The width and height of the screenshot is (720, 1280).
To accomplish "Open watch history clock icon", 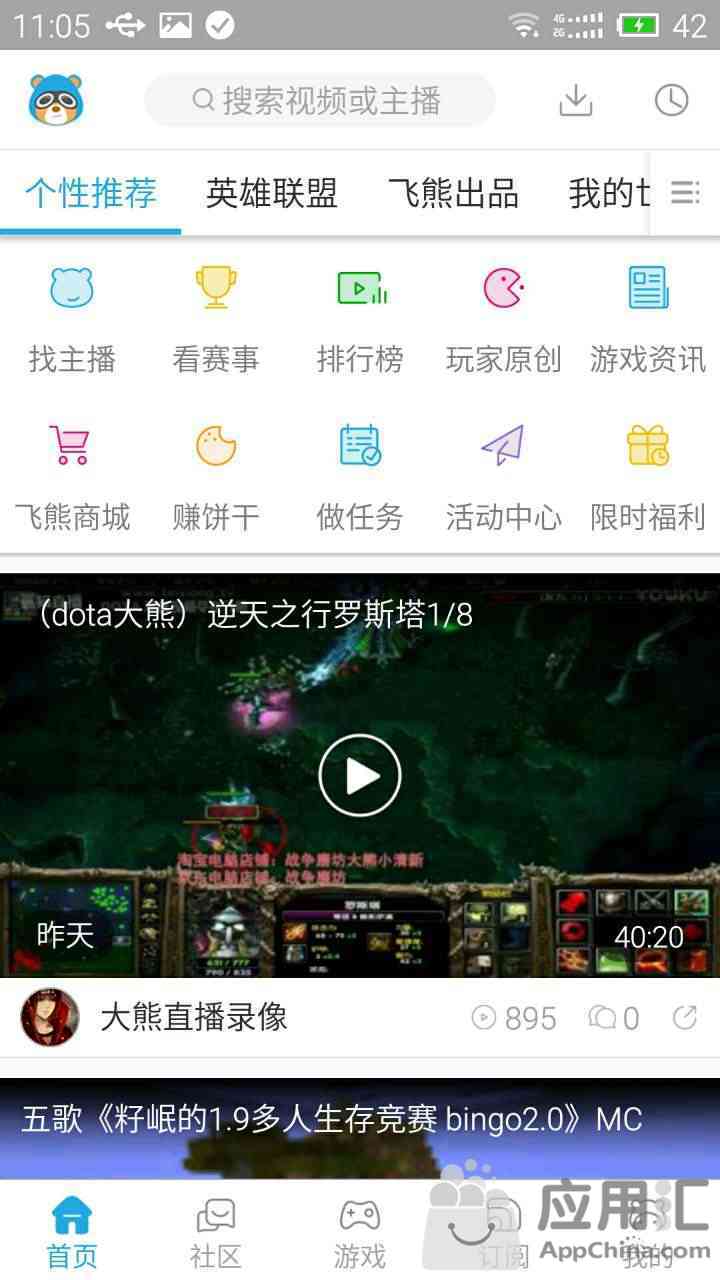I will pos(671,100).
